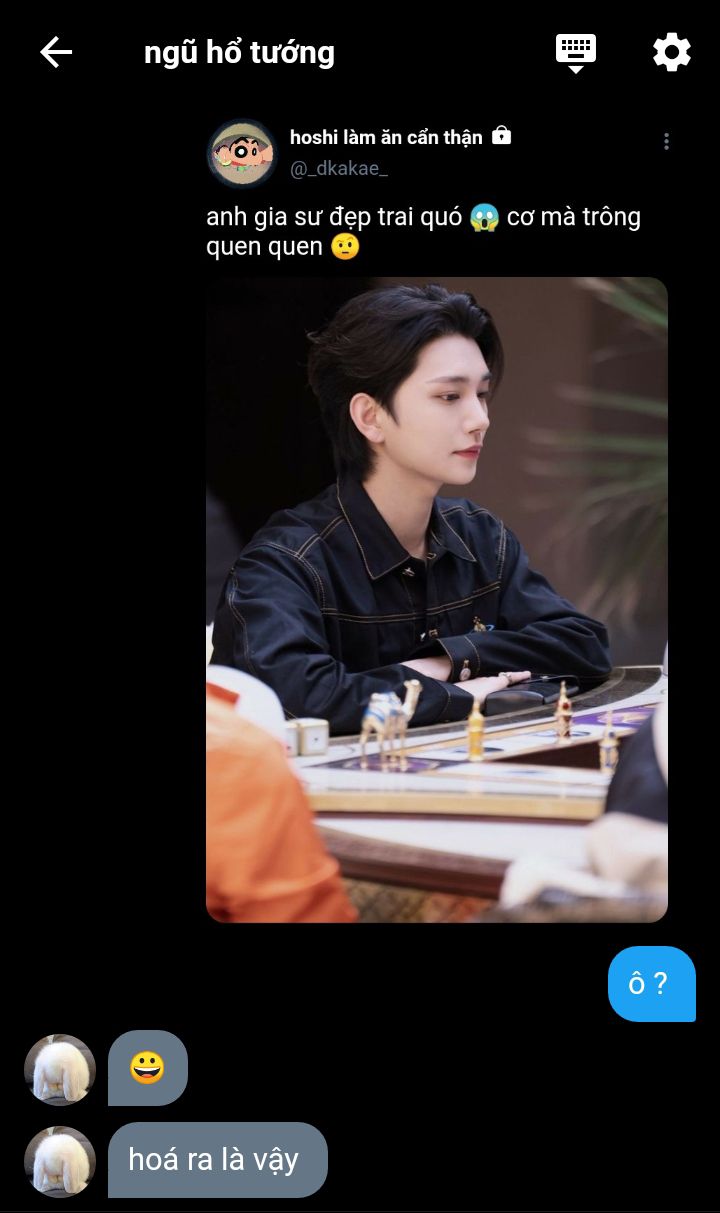Screen dimensions: 720x1213
Task: Open chat settings via gear icon
Action: [x=671, y=52]
